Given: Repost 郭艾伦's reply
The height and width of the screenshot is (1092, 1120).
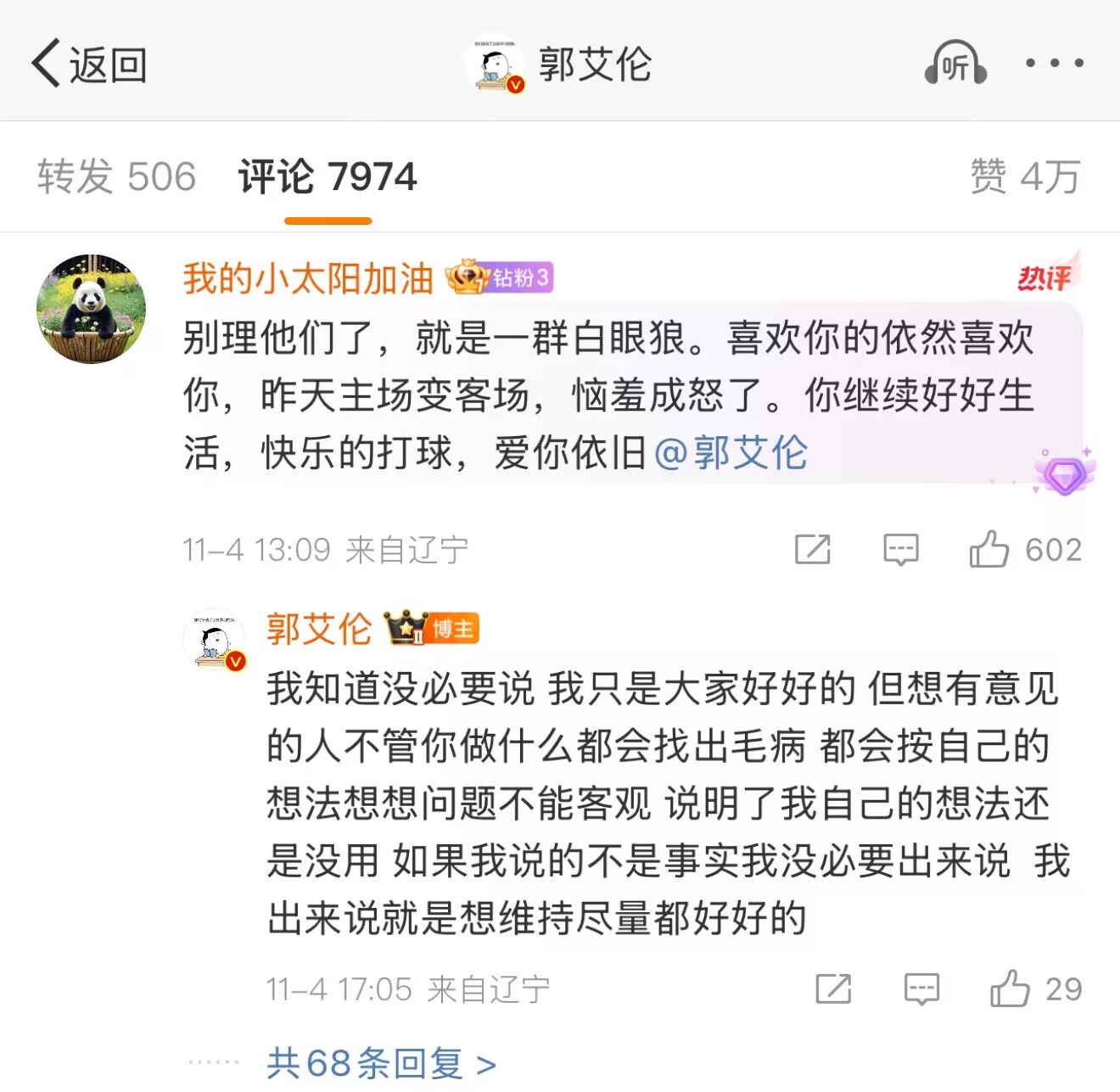Looking at the screenshot, I should [x=833, y=989].
